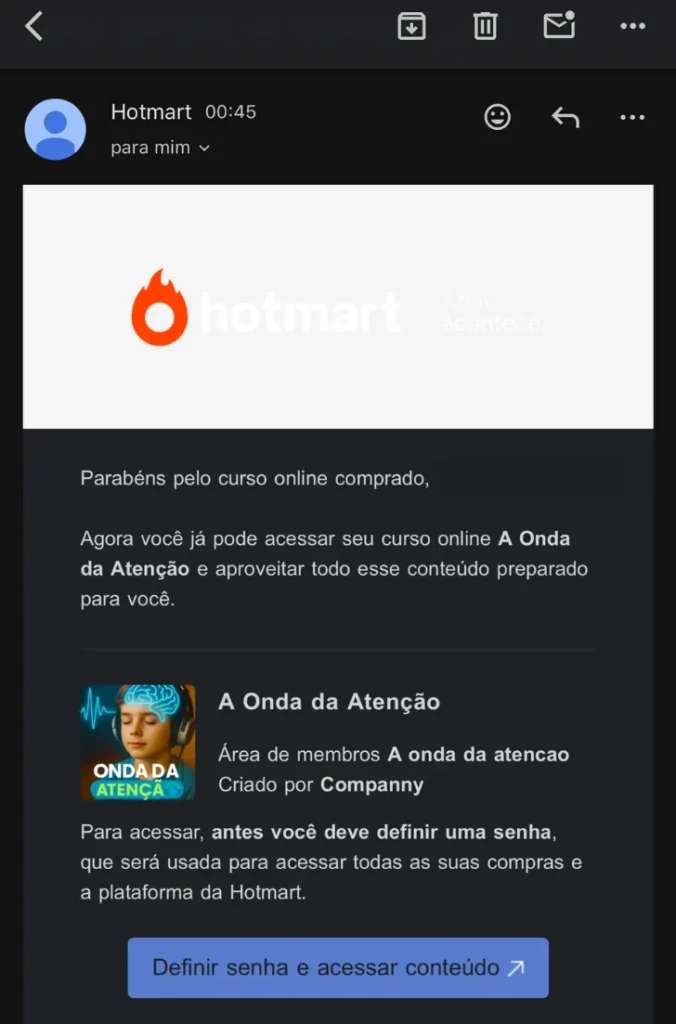Reply to the Hotmart email

[x=565, y=118]
